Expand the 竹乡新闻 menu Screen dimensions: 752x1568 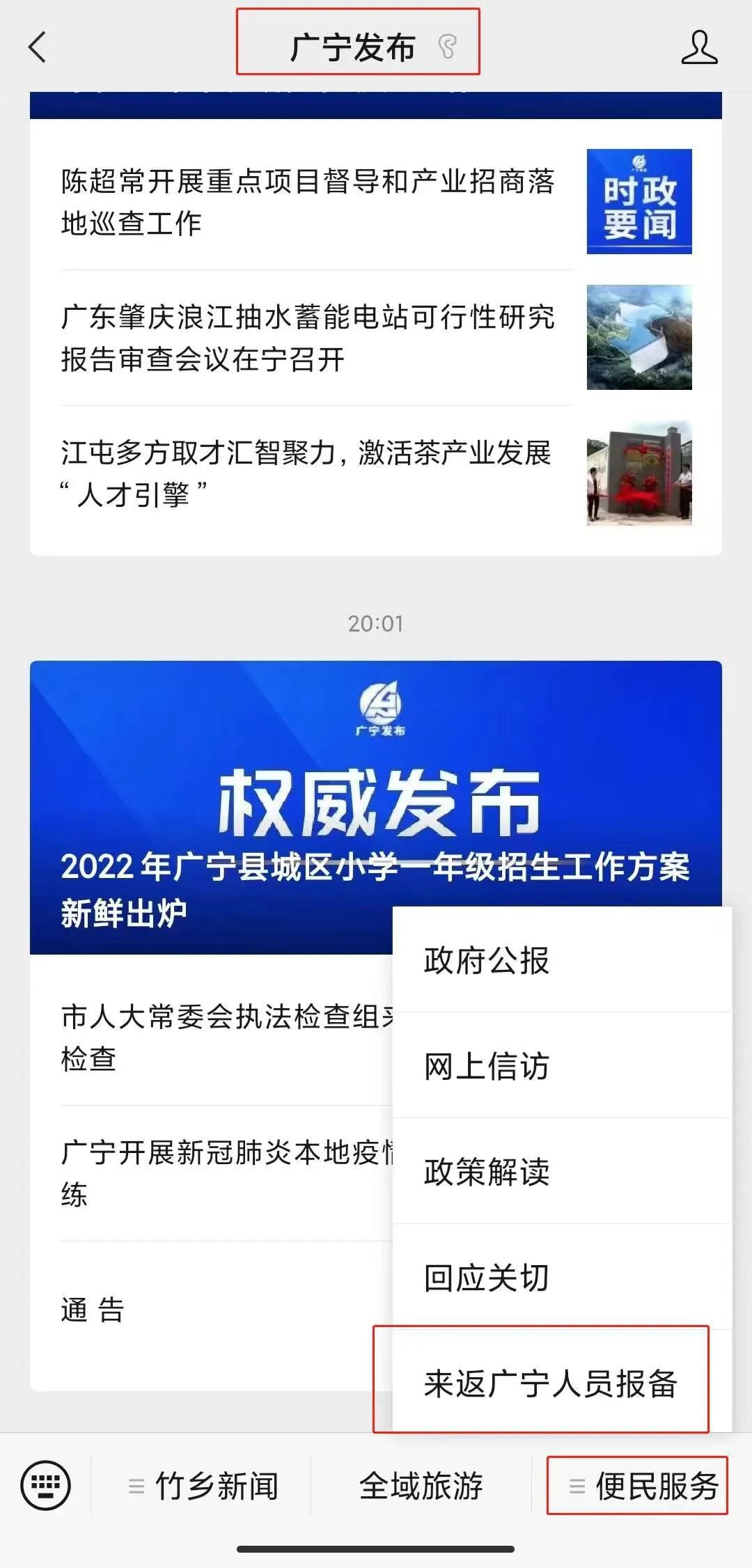click(203, 1486)
